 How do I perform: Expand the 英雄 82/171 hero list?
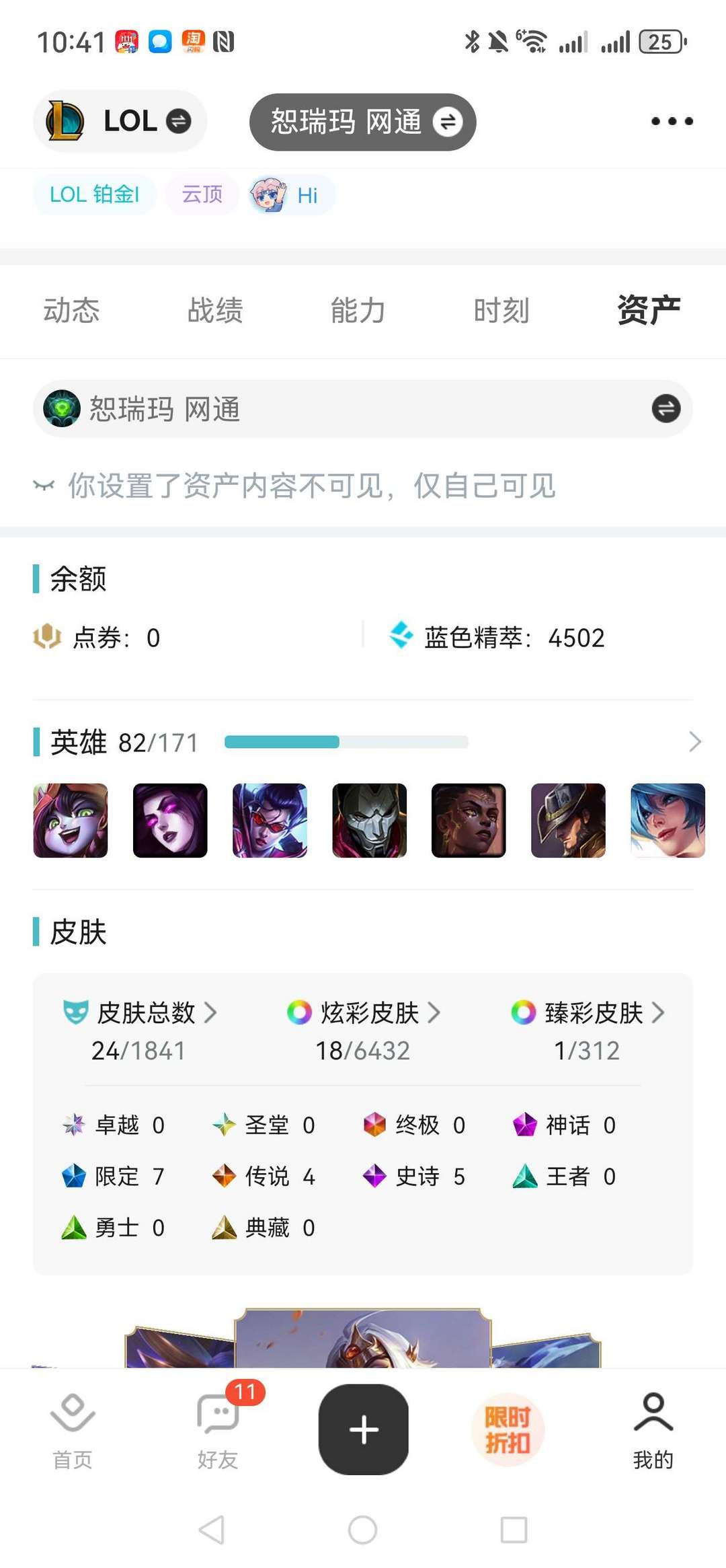(695, 742)
